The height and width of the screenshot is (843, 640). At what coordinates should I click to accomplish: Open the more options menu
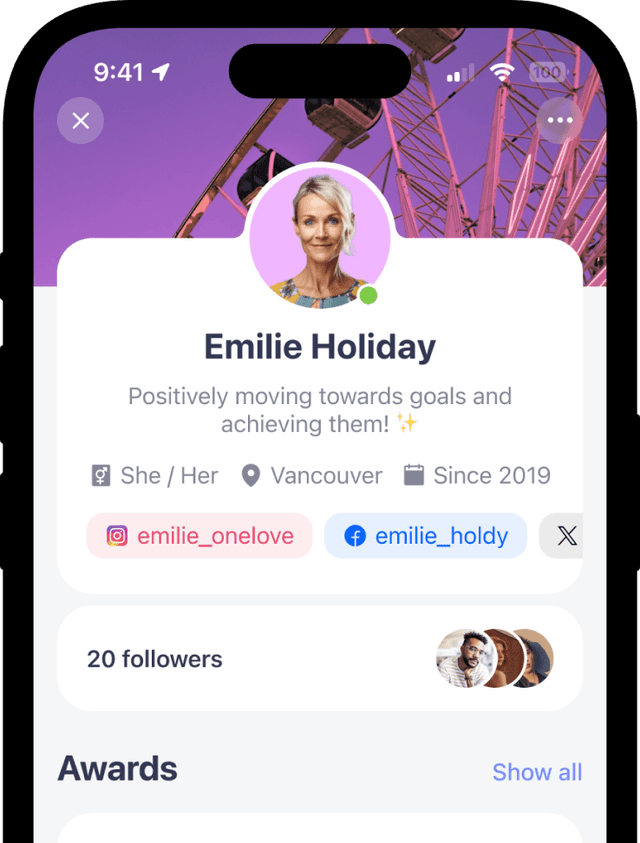tap(559, 121)
